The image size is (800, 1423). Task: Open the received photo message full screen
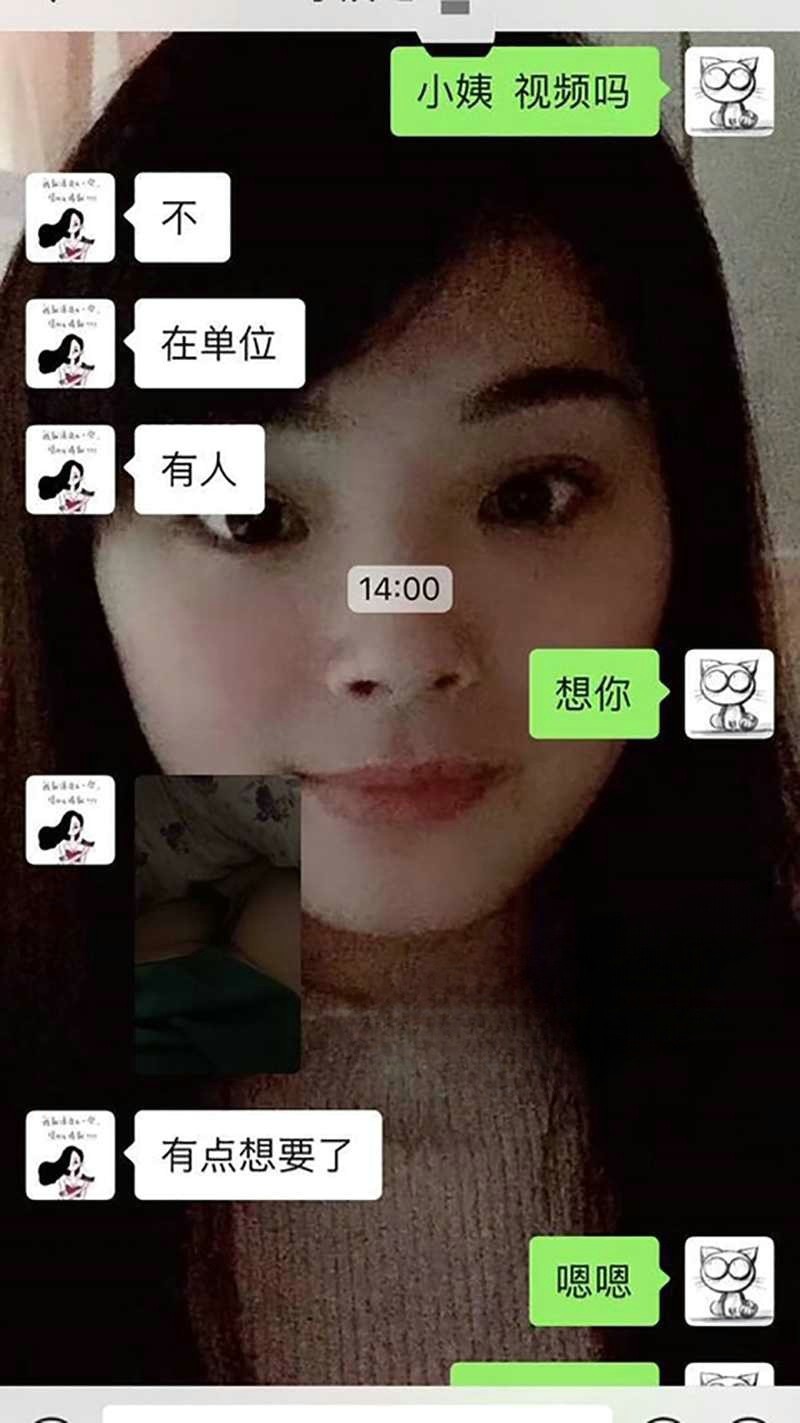(218, 924)
